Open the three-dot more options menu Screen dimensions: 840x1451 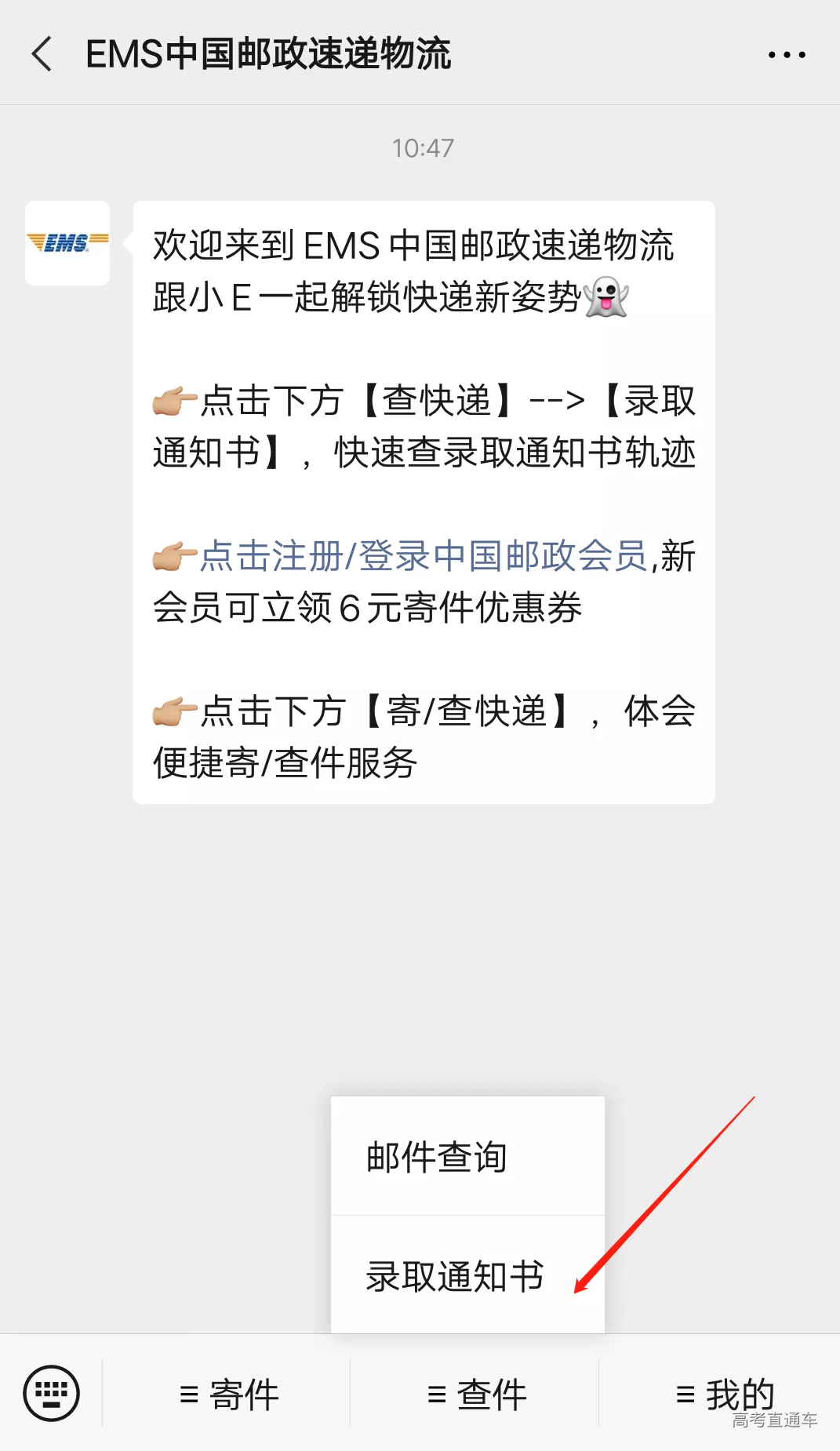tap(786, 55)
